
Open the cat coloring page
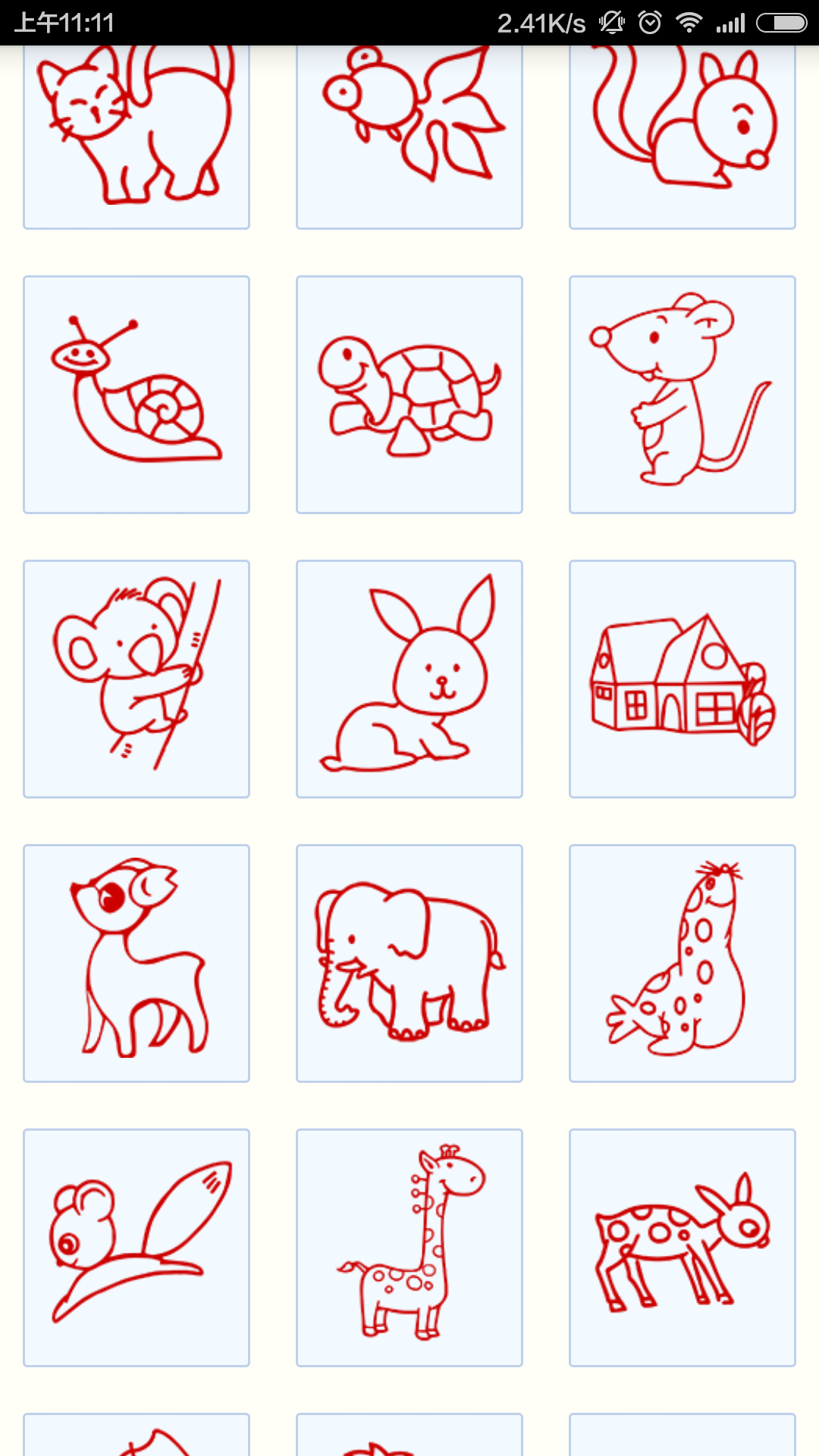(x=136, y=129)
